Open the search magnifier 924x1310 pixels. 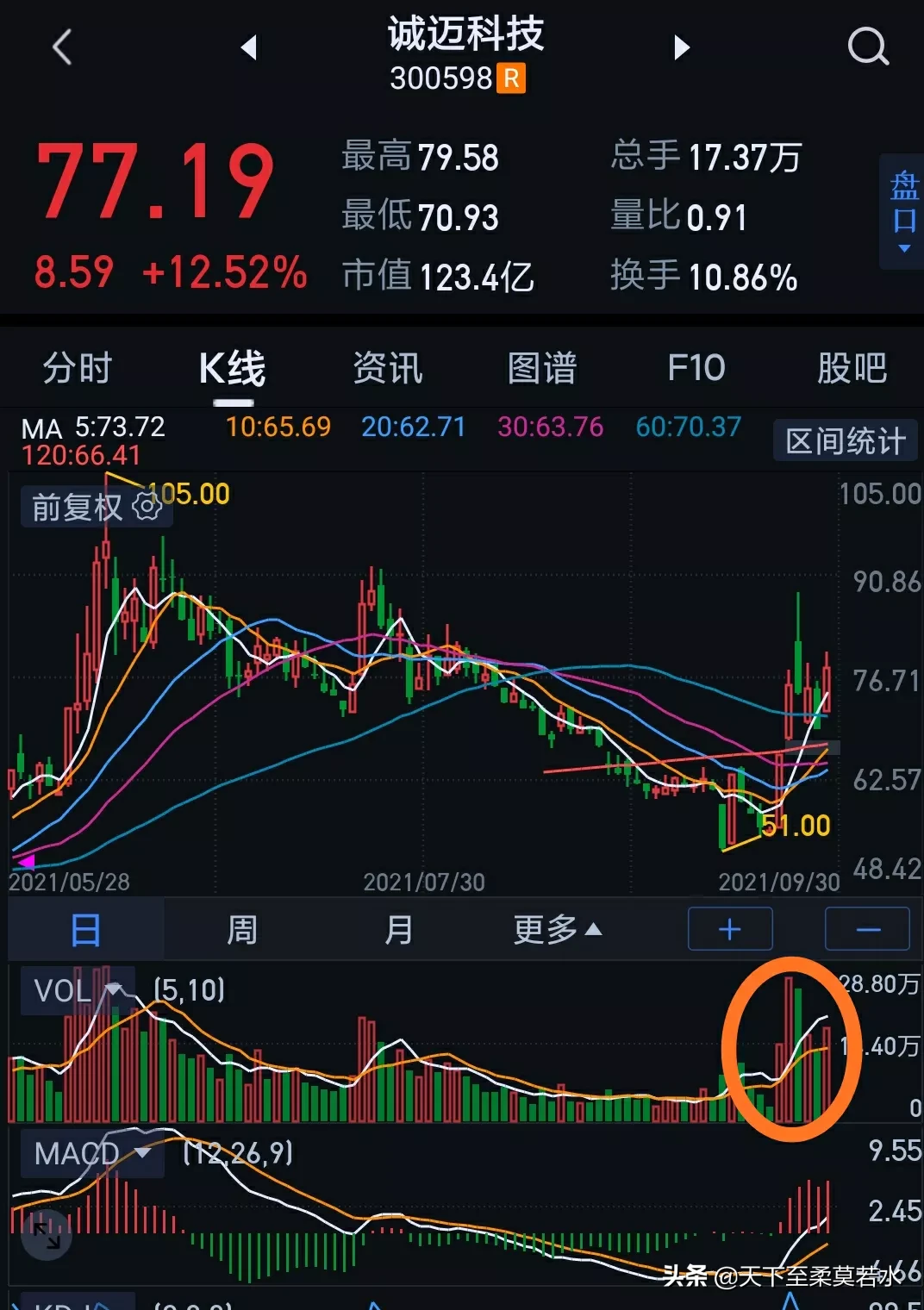[867, 47]
